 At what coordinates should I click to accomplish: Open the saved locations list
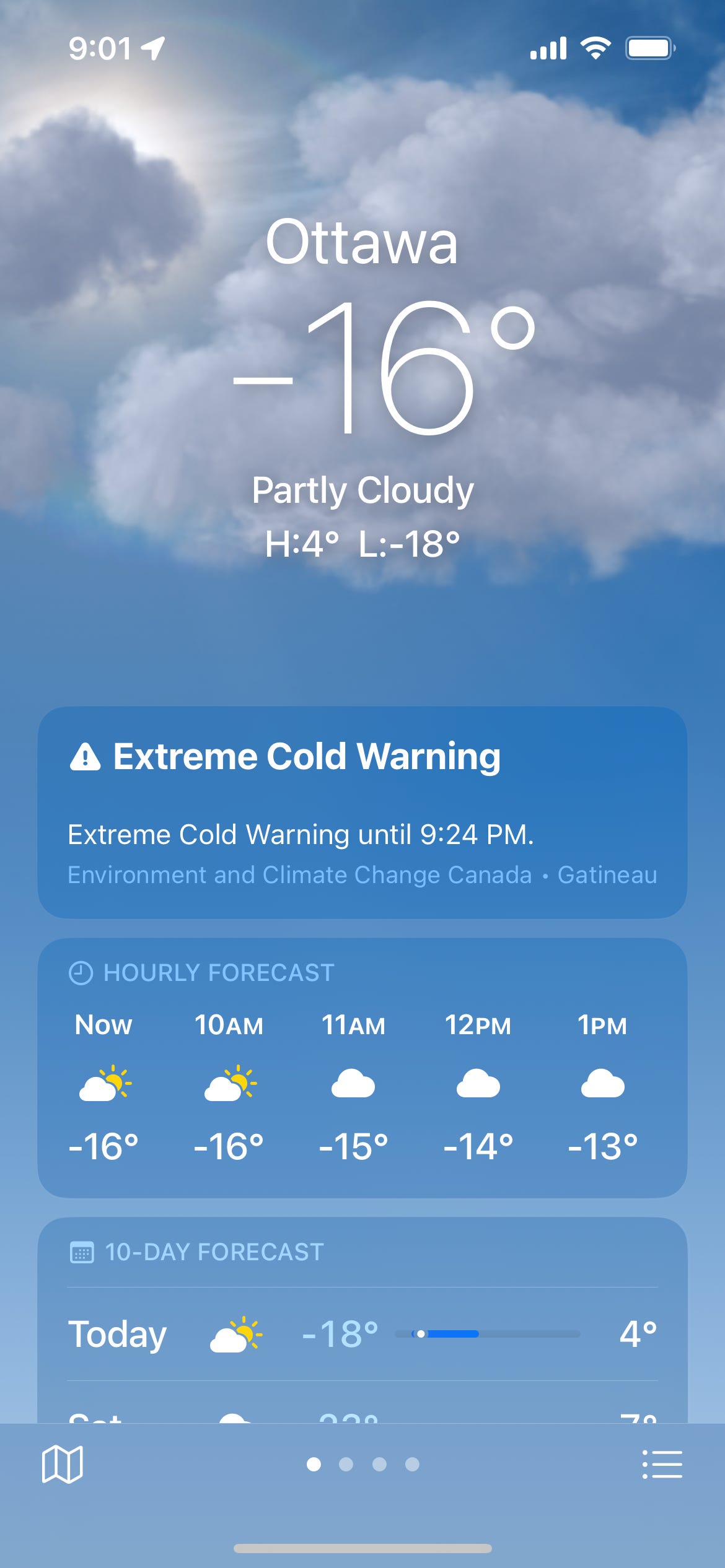point(662,1465)
